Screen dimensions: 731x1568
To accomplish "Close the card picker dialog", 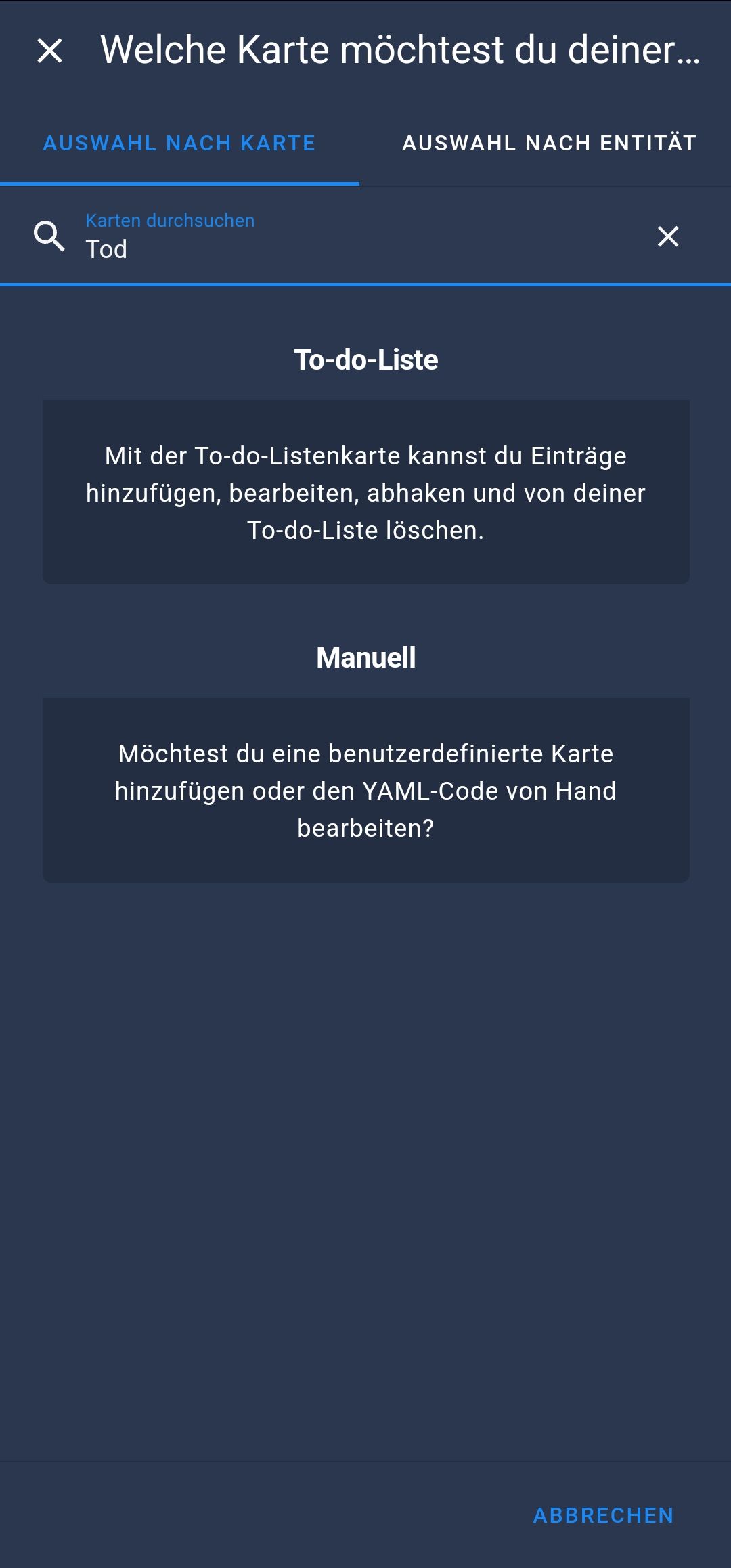I will tap(49, 51).
